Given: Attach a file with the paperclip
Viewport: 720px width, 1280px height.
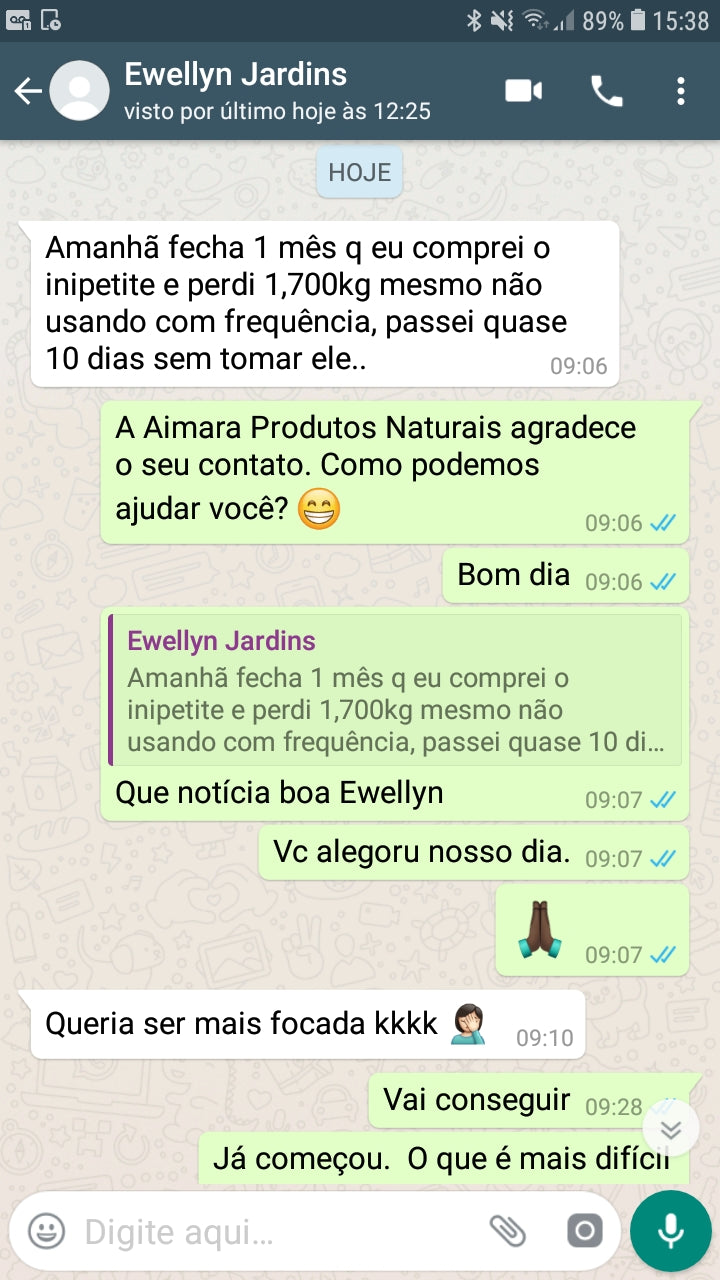Looking at the screenshot, I should pyautogui.click(x=507, y=1231).
